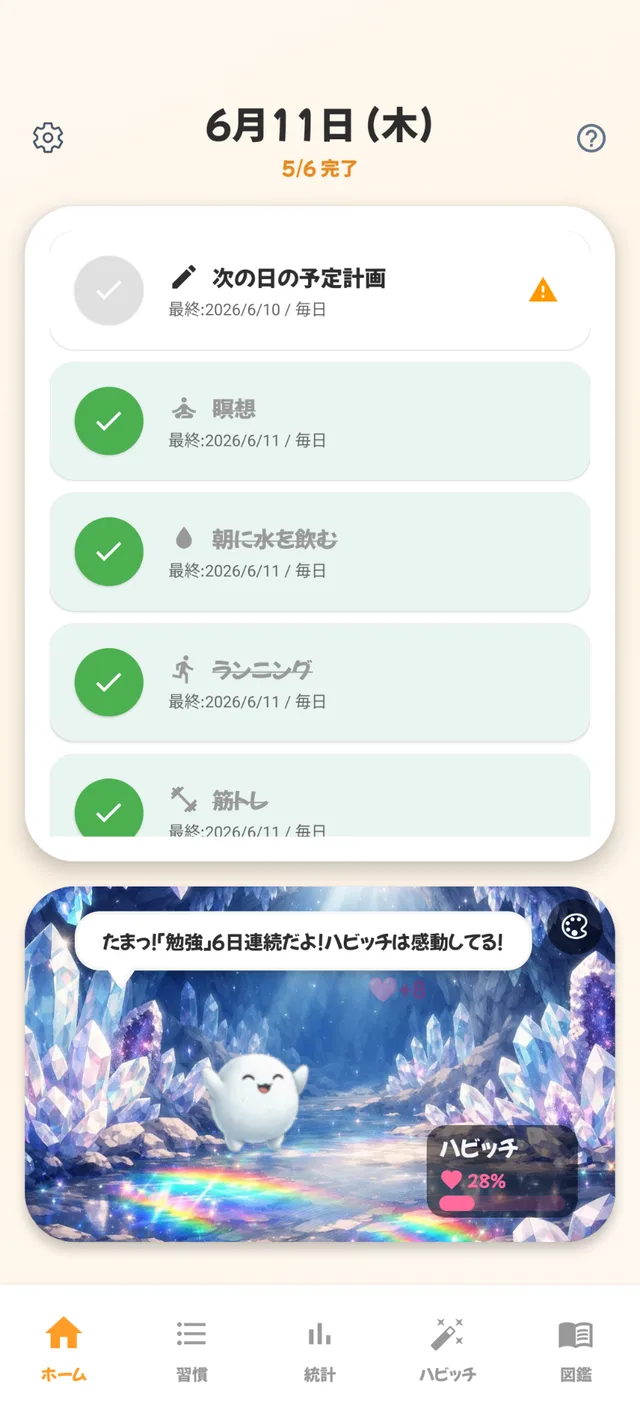Uncheck the ランニング habit
The width and height of the screenshot is (640, 1422).
point(109,683)
